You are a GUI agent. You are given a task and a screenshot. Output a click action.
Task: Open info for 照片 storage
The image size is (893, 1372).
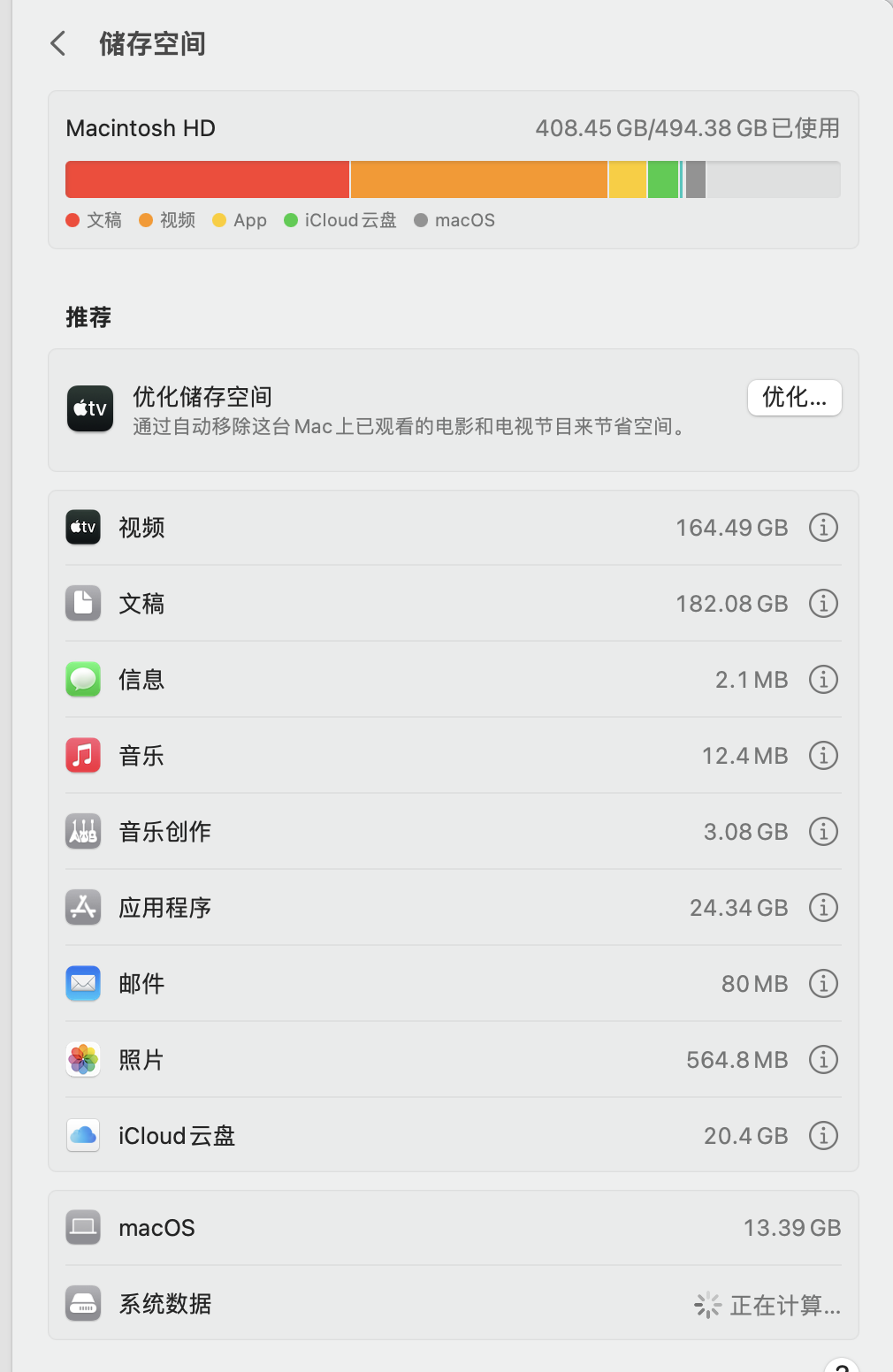pyautogui.click(x=823, y=1060)
